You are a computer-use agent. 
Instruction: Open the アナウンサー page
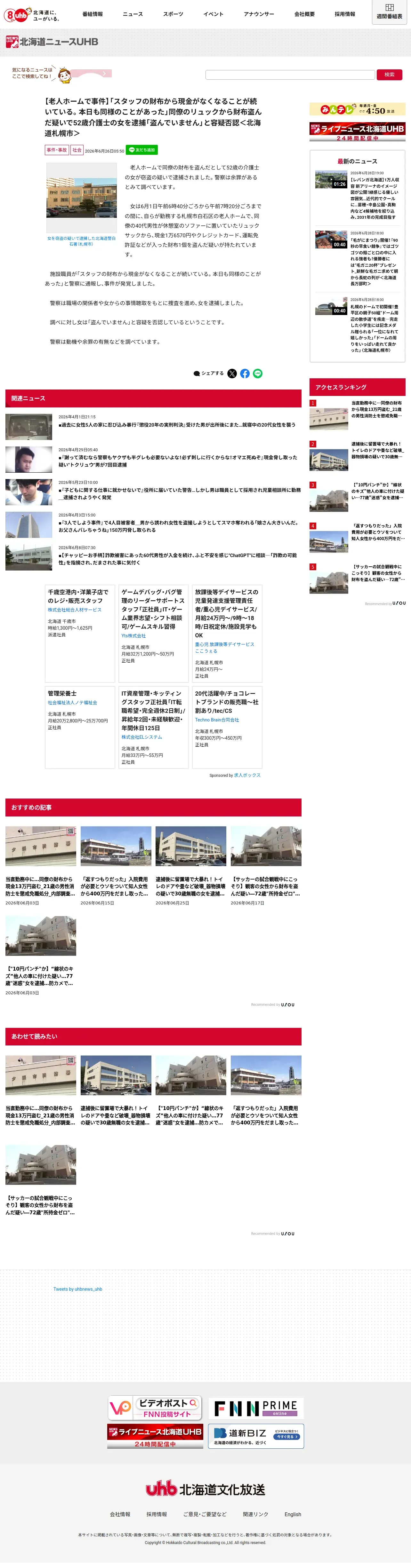[259, 14]
